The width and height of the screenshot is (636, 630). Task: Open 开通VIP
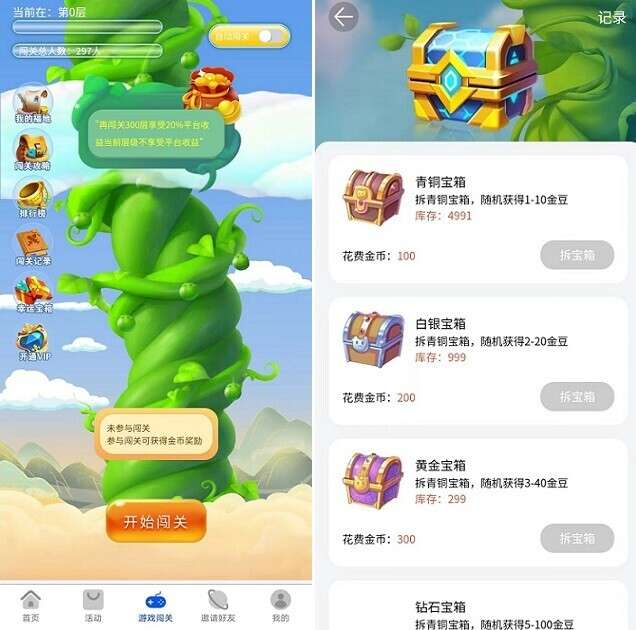point(32,341)
